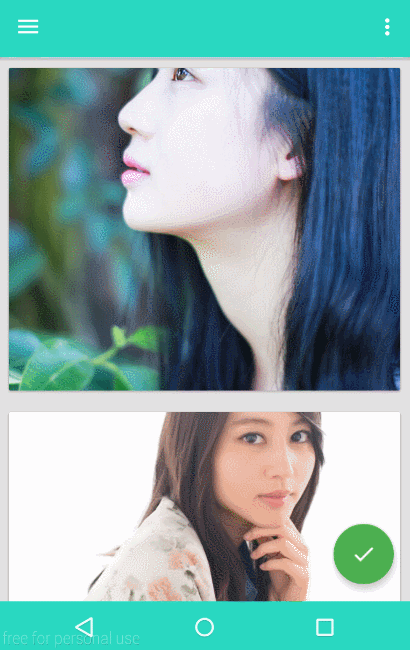Go to home screen via home button
The height and width of the screenshot is (650, 410).
click(x=204, y=627)
